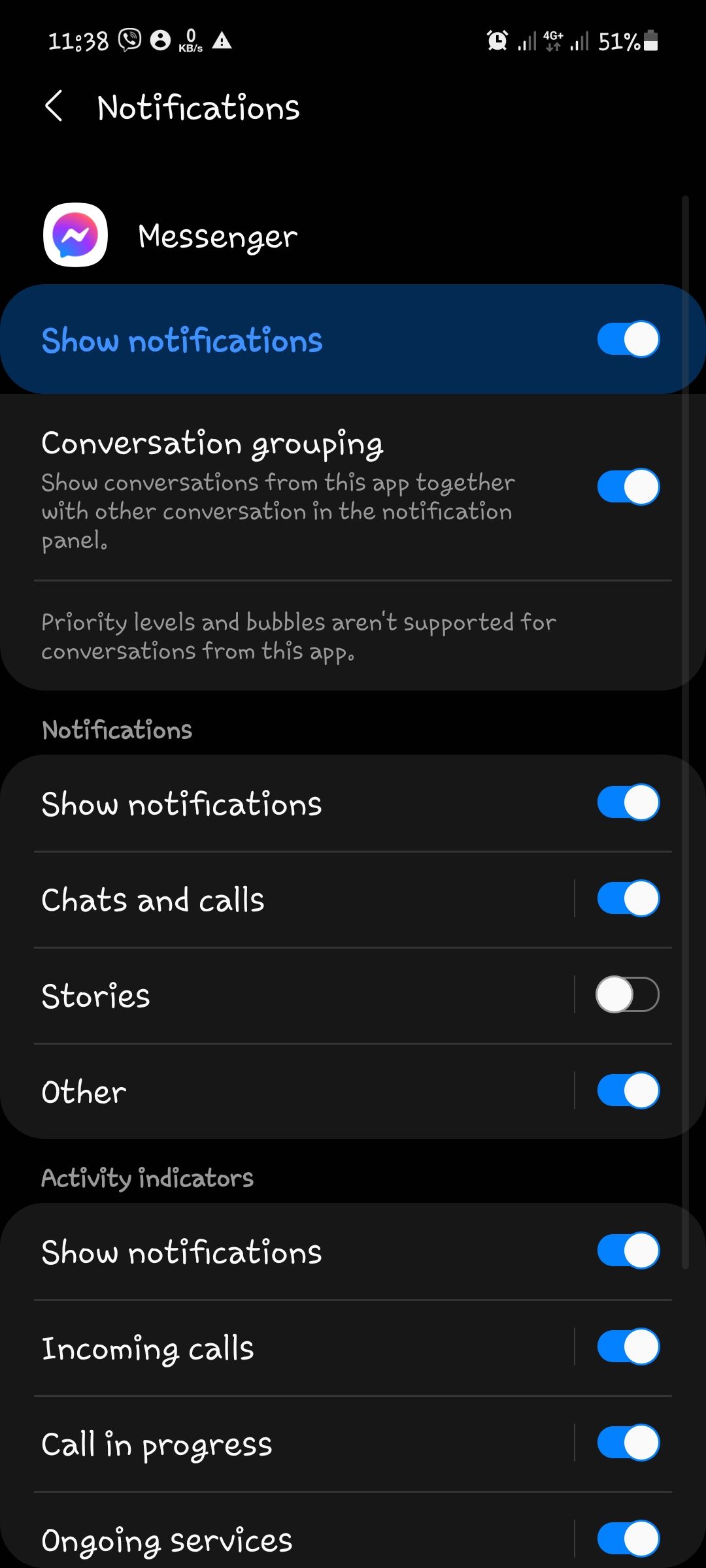This screenshot has height=1568, width=706.
Task: Toggle Show notifications under Activity indicators
Action: point(628,1249)
